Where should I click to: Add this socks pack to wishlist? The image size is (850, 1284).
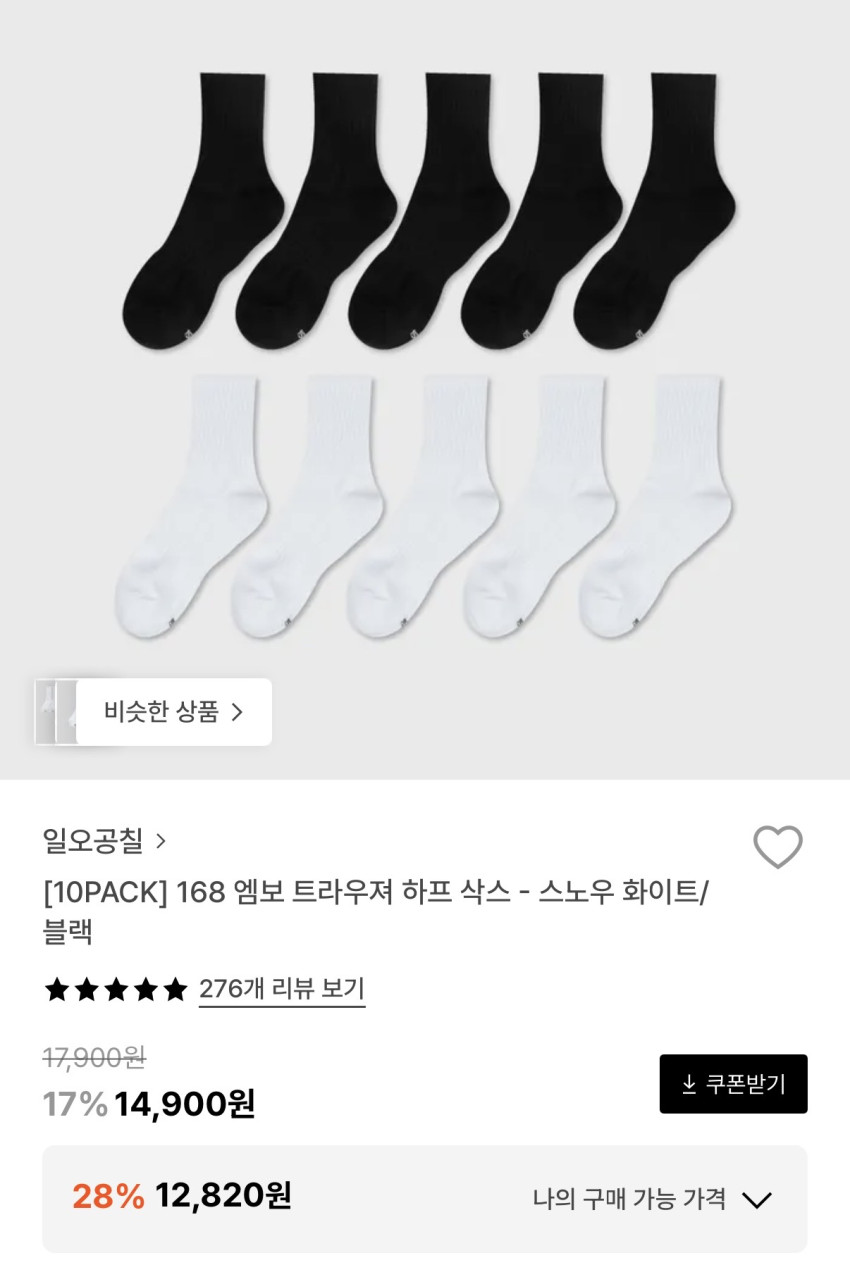pyautogui.click(x=777, y=847)
